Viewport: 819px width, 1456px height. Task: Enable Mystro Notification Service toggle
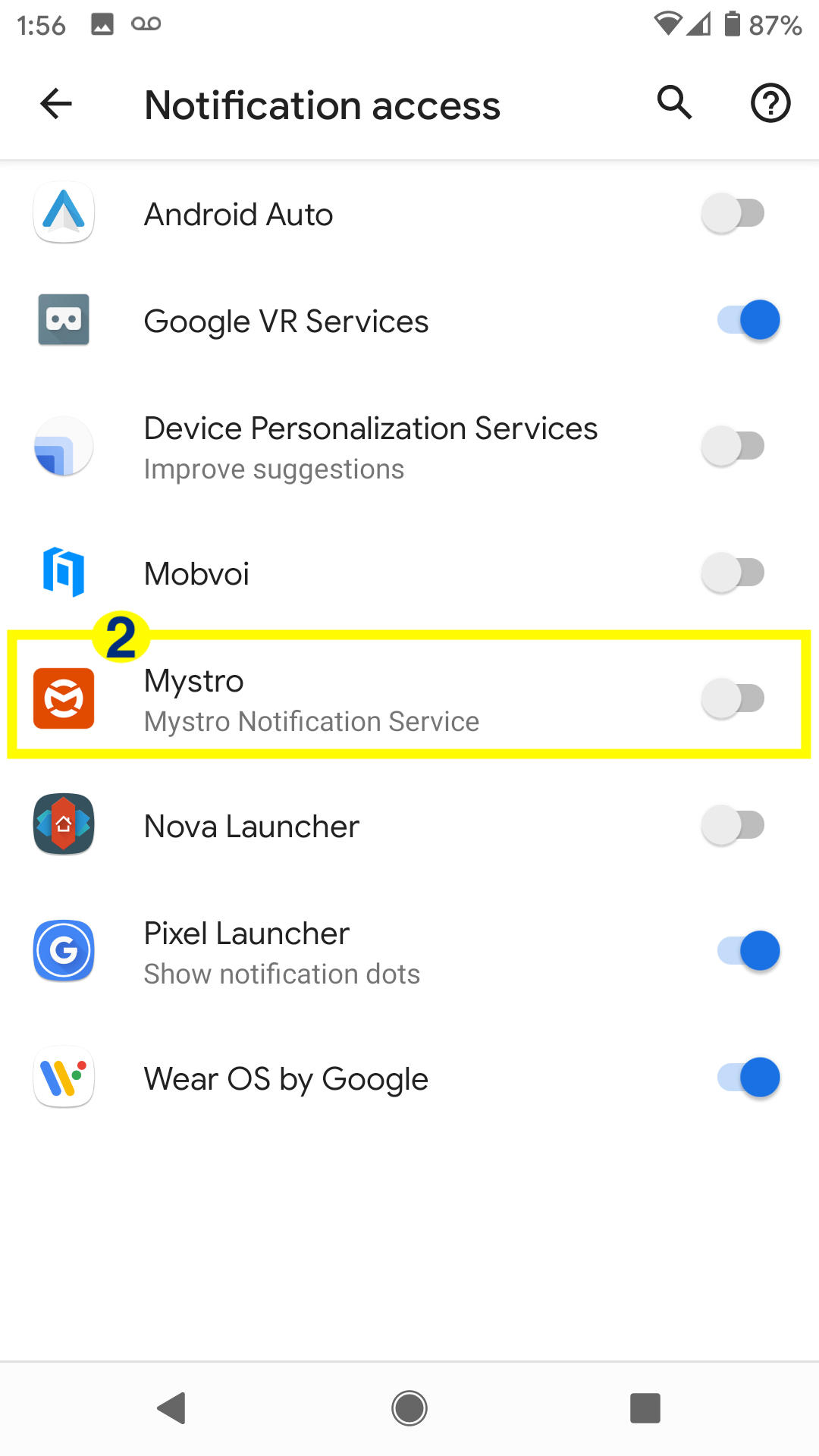point(733,698)
